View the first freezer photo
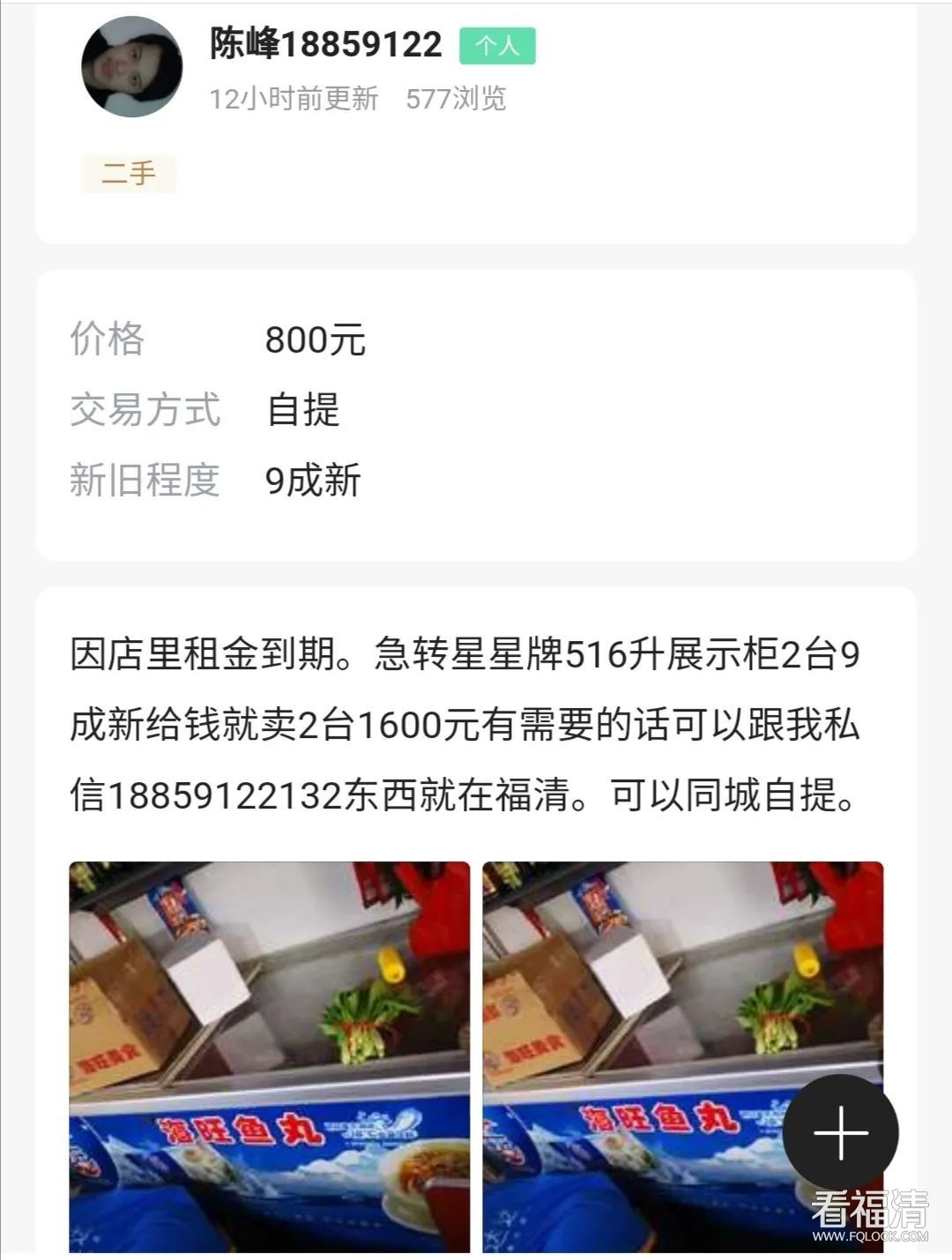This screenshot has width=952, height=1260. pyautogui.click(x=270, y=1056)
